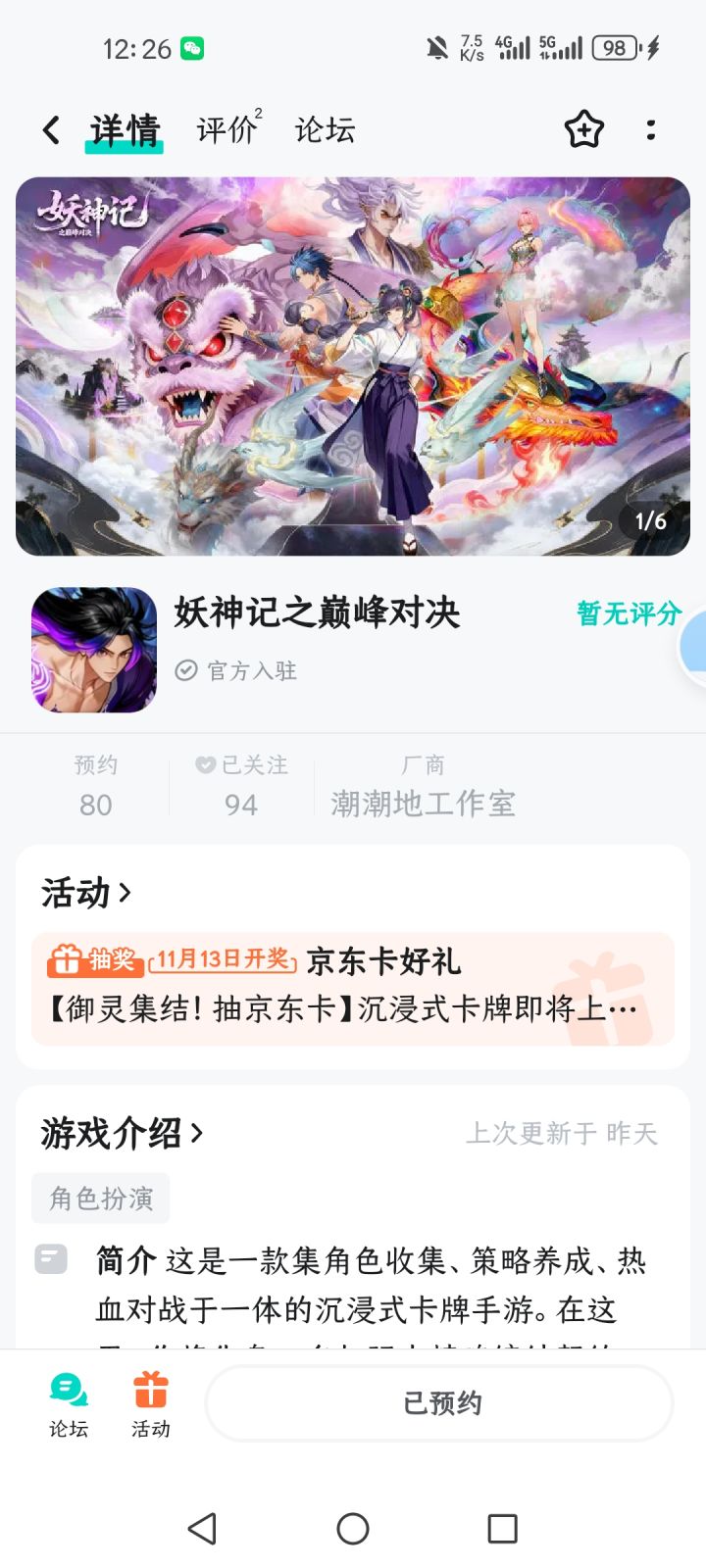This screenshot has width=706, height=1568.
Task: Switch to the 论坛 tab at top
Action: 324,129
